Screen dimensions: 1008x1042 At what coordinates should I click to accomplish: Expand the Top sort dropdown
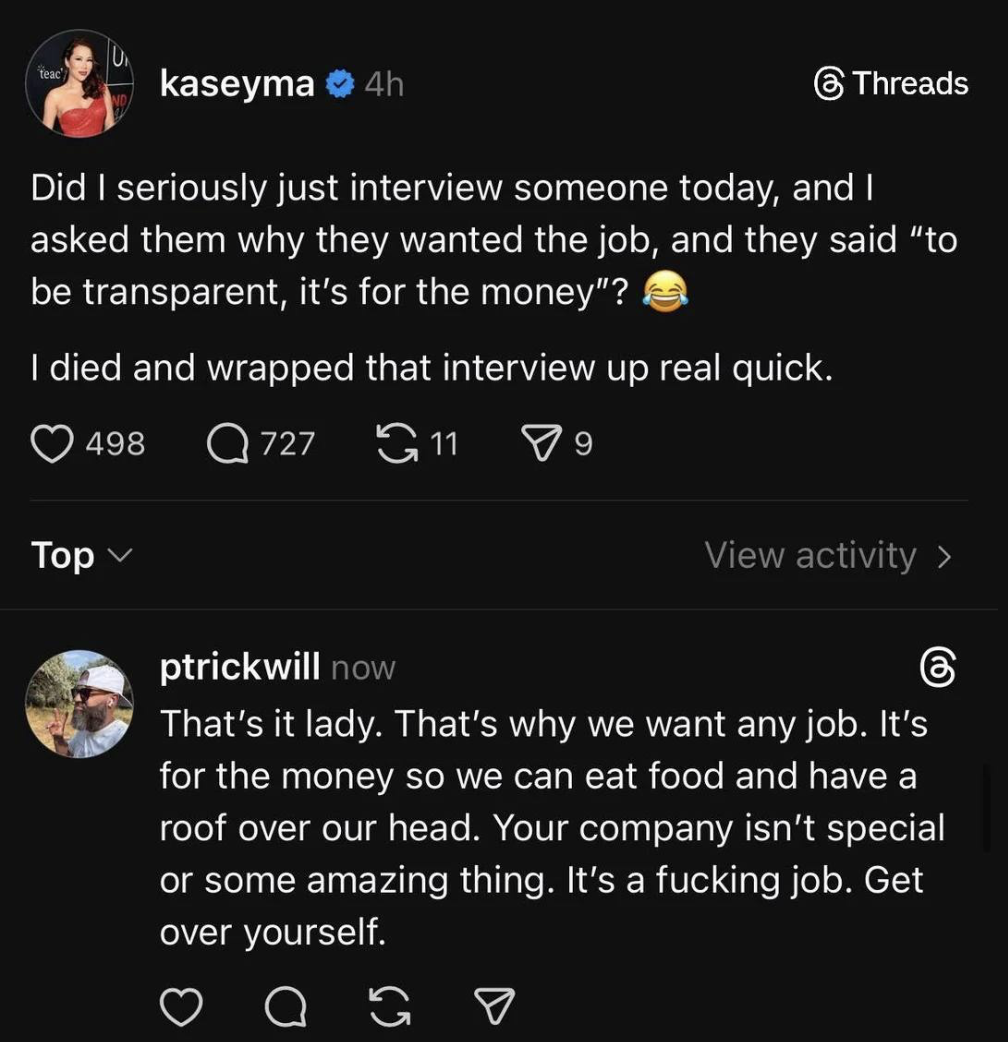coord(80,555)
